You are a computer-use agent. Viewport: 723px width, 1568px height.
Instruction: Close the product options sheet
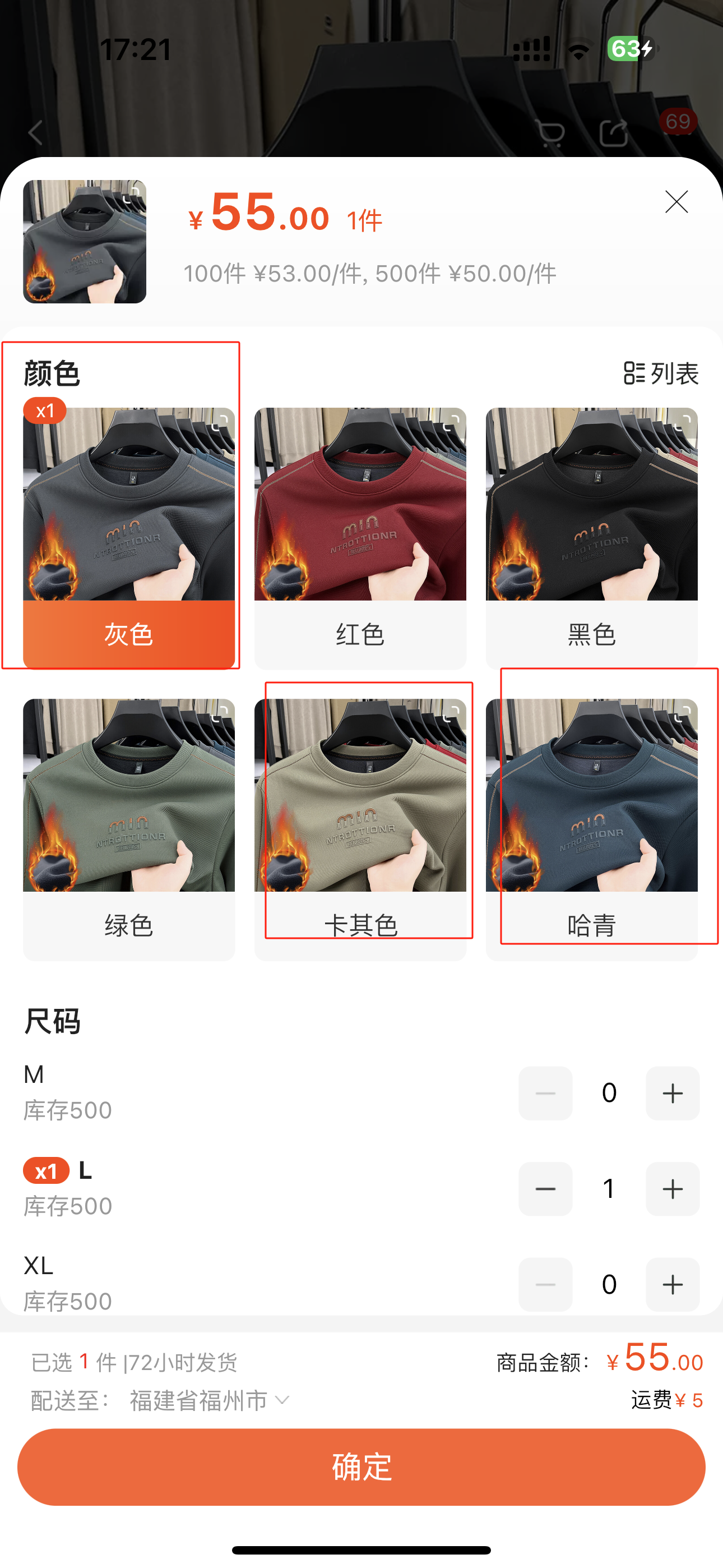676,202
